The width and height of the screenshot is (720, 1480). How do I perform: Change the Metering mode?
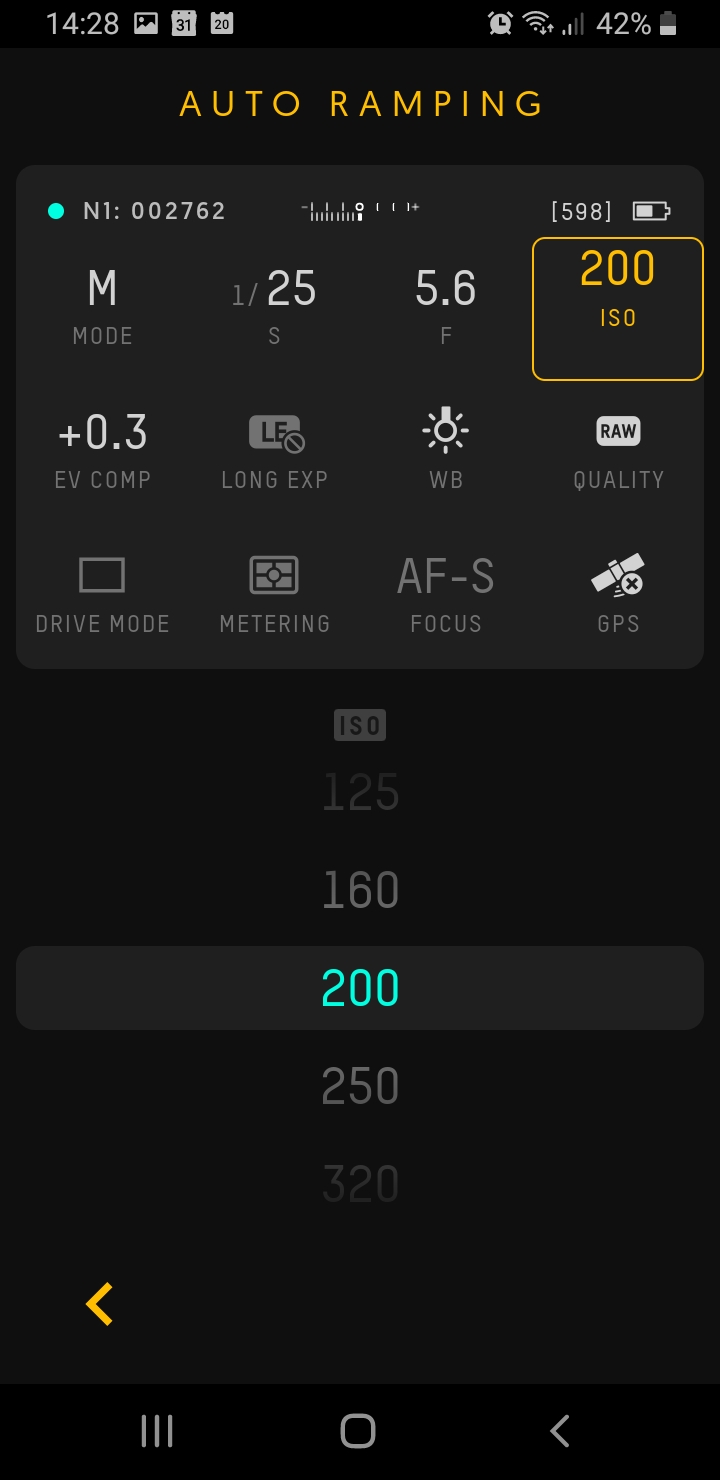[274, 596]
